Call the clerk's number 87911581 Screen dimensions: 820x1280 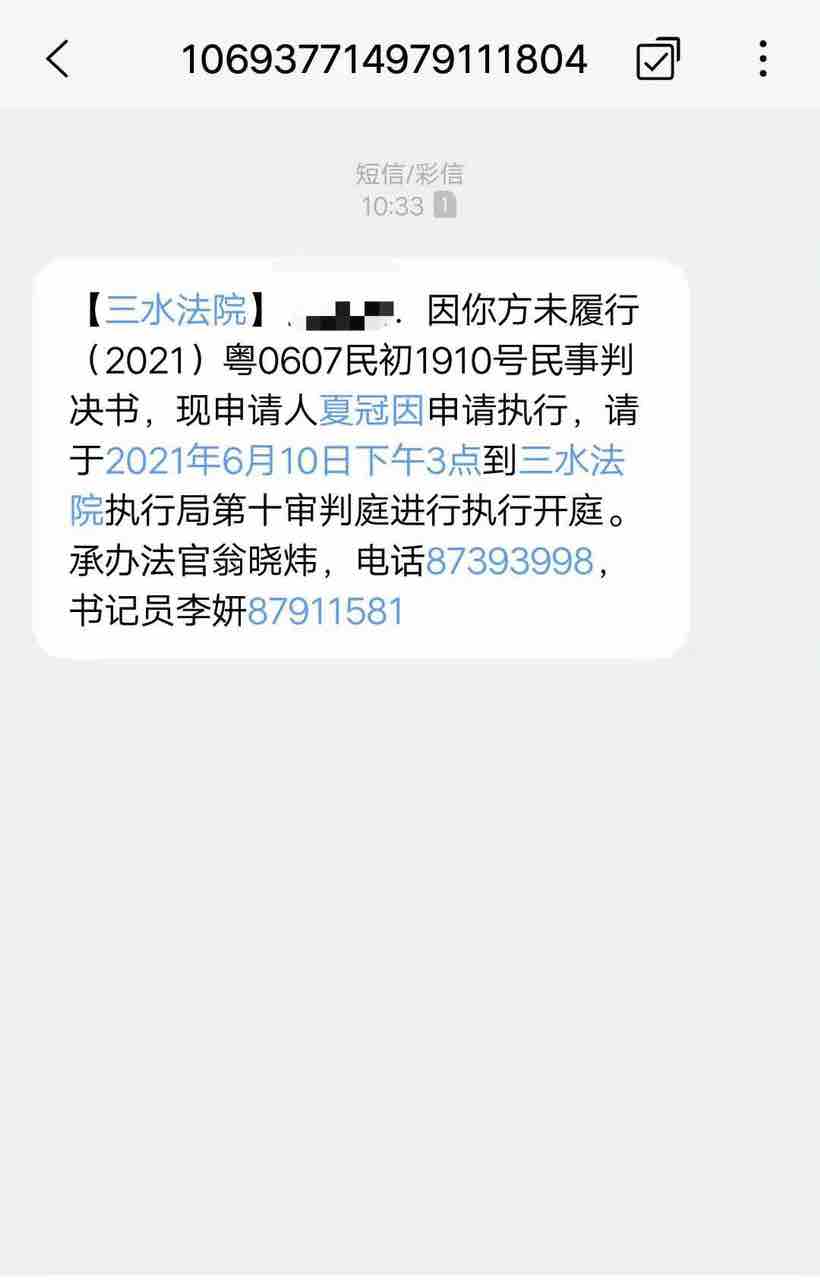[326, 611]
